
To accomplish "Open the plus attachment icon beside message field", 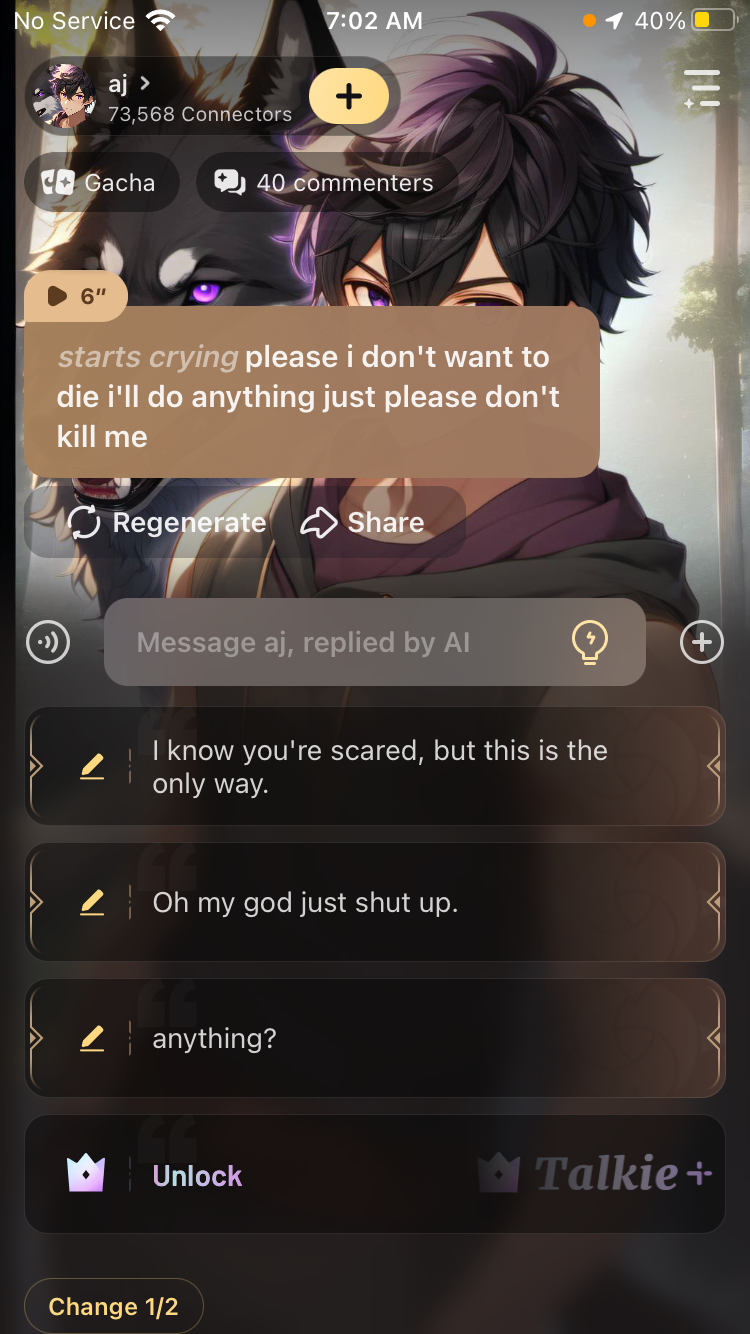I will (x=702, y=642).
